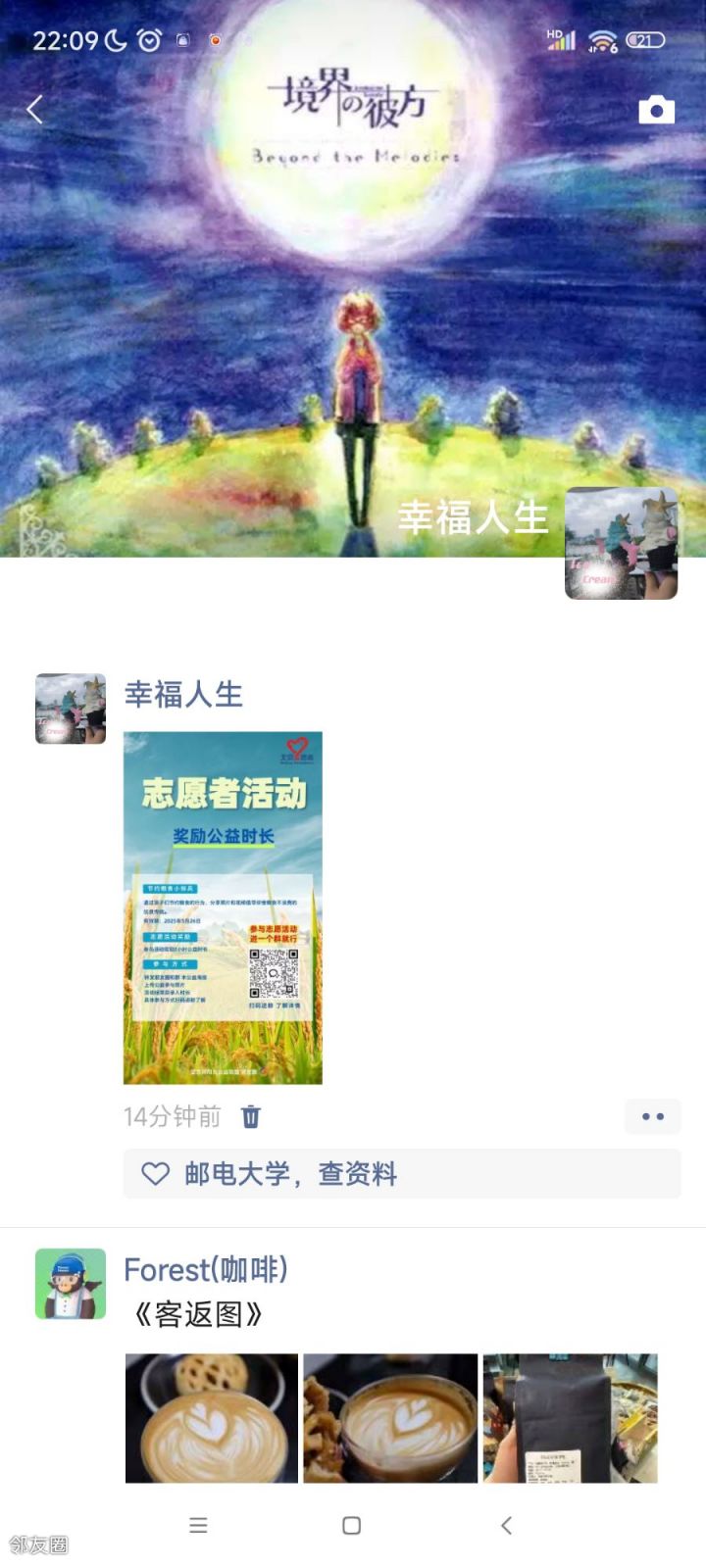Open the 幸福人生 name link on the post
This screenshot has height=1568, width=706.
pos(183,695)
